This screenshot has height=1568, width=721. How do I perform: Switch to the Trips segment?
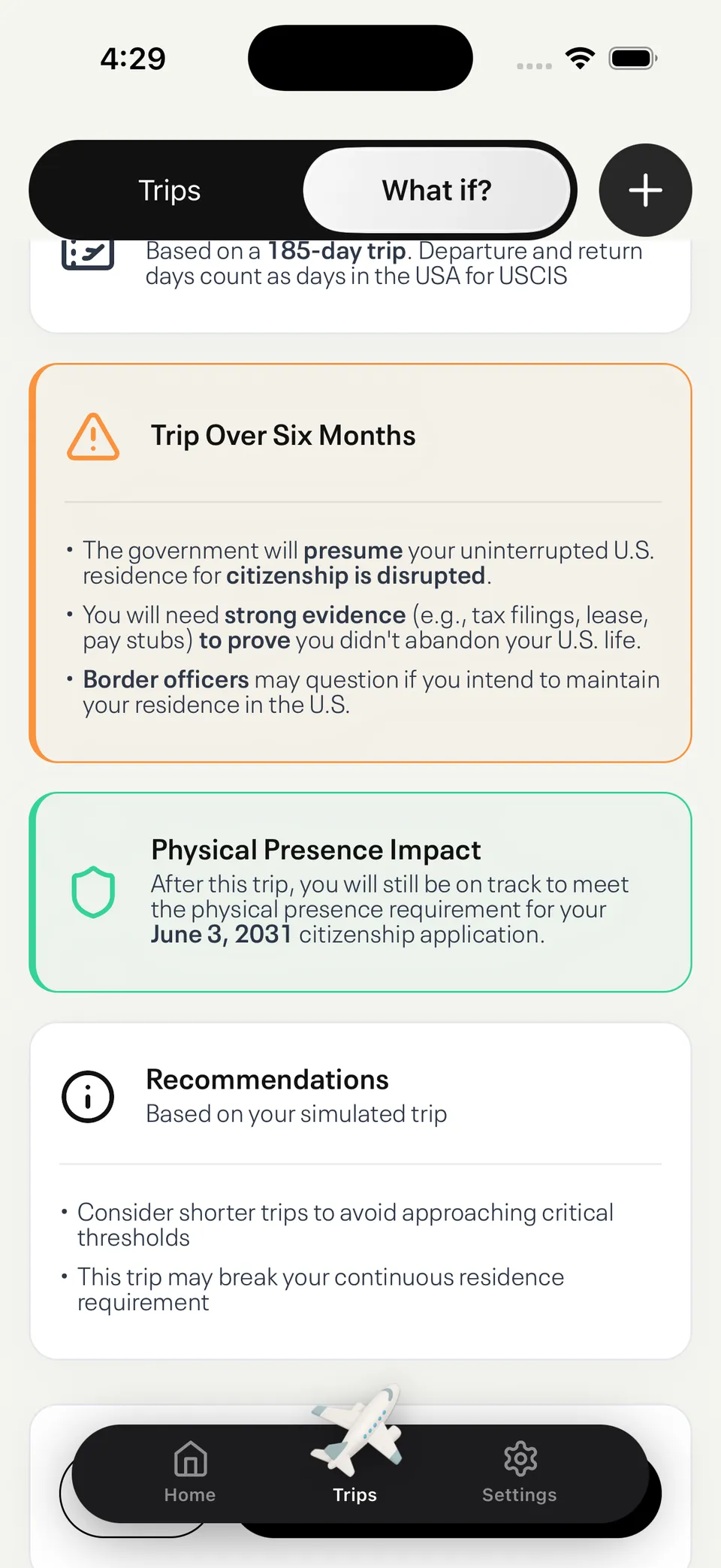[170, 190]
